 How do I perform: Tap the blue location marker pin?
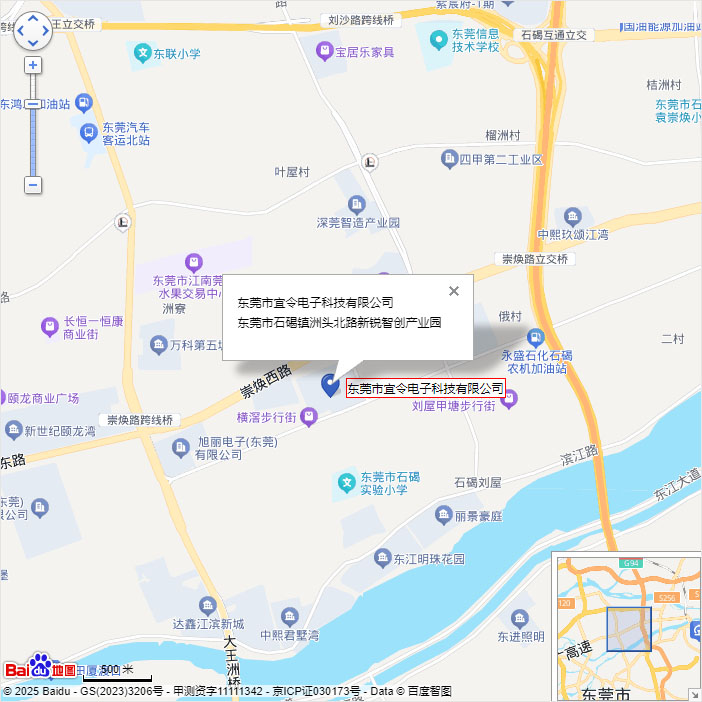(329, 384)
